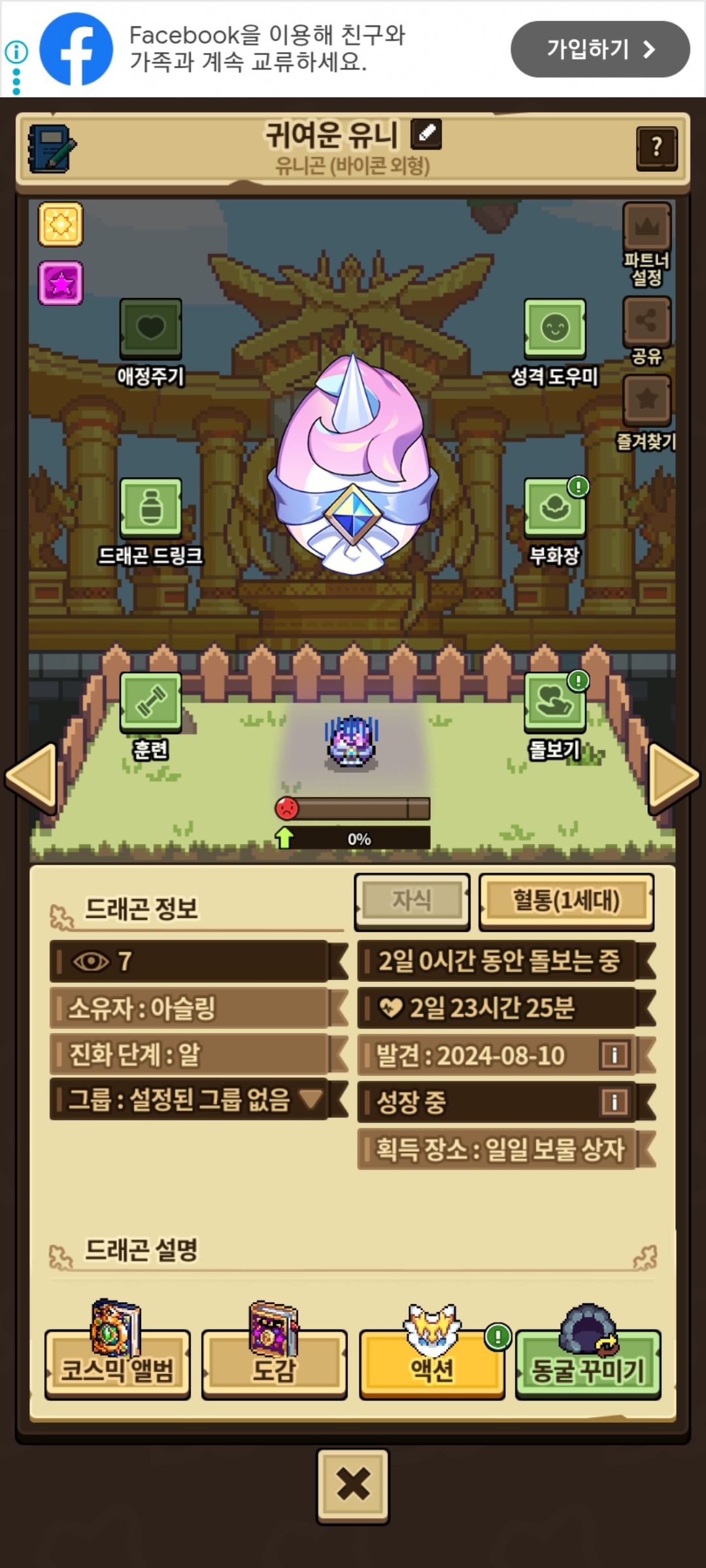
Task: Add dragon to 즐겨찾기 favorites
Action: [647, 400]
